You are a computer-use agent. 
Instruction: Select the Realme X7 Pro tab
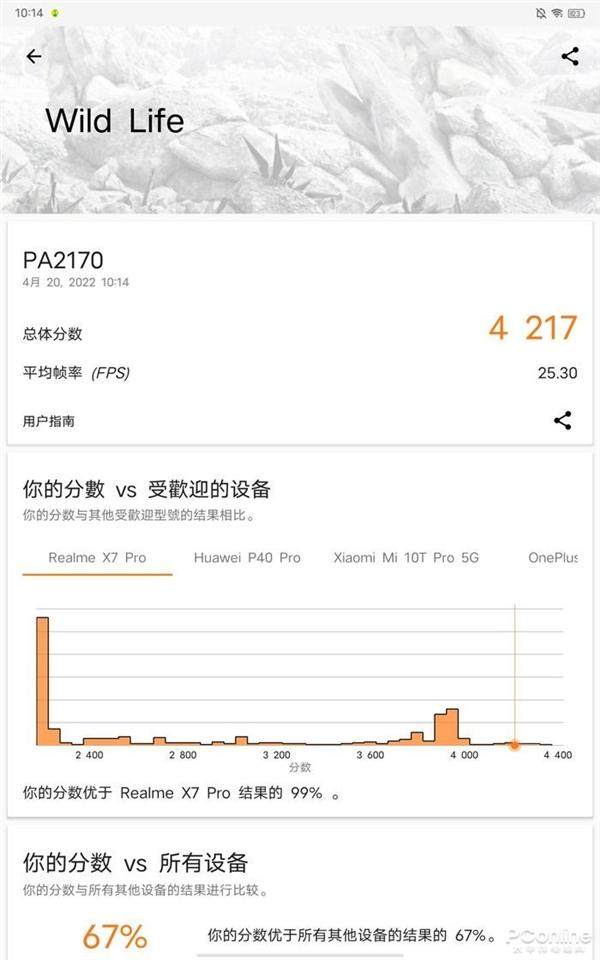(x=97, y=557)
